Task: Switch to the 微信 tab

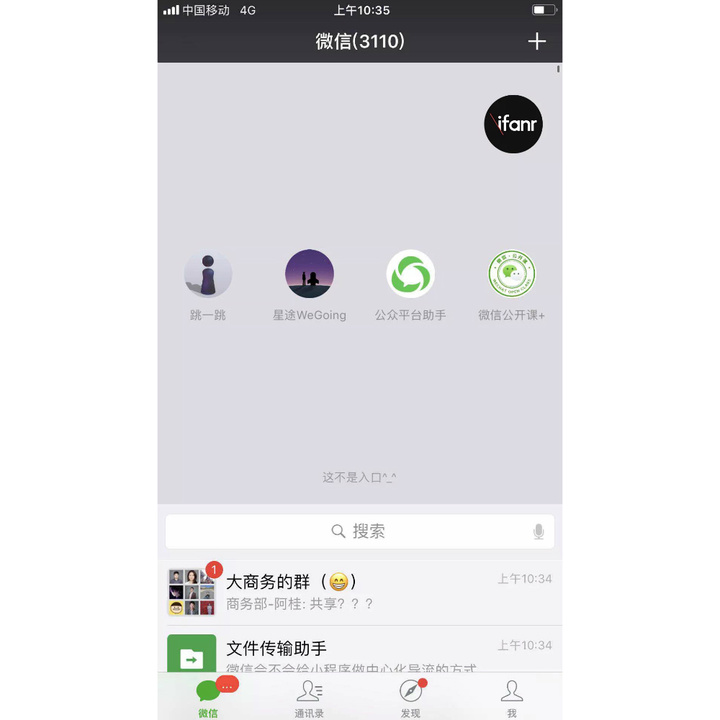Action: (208, 698)
